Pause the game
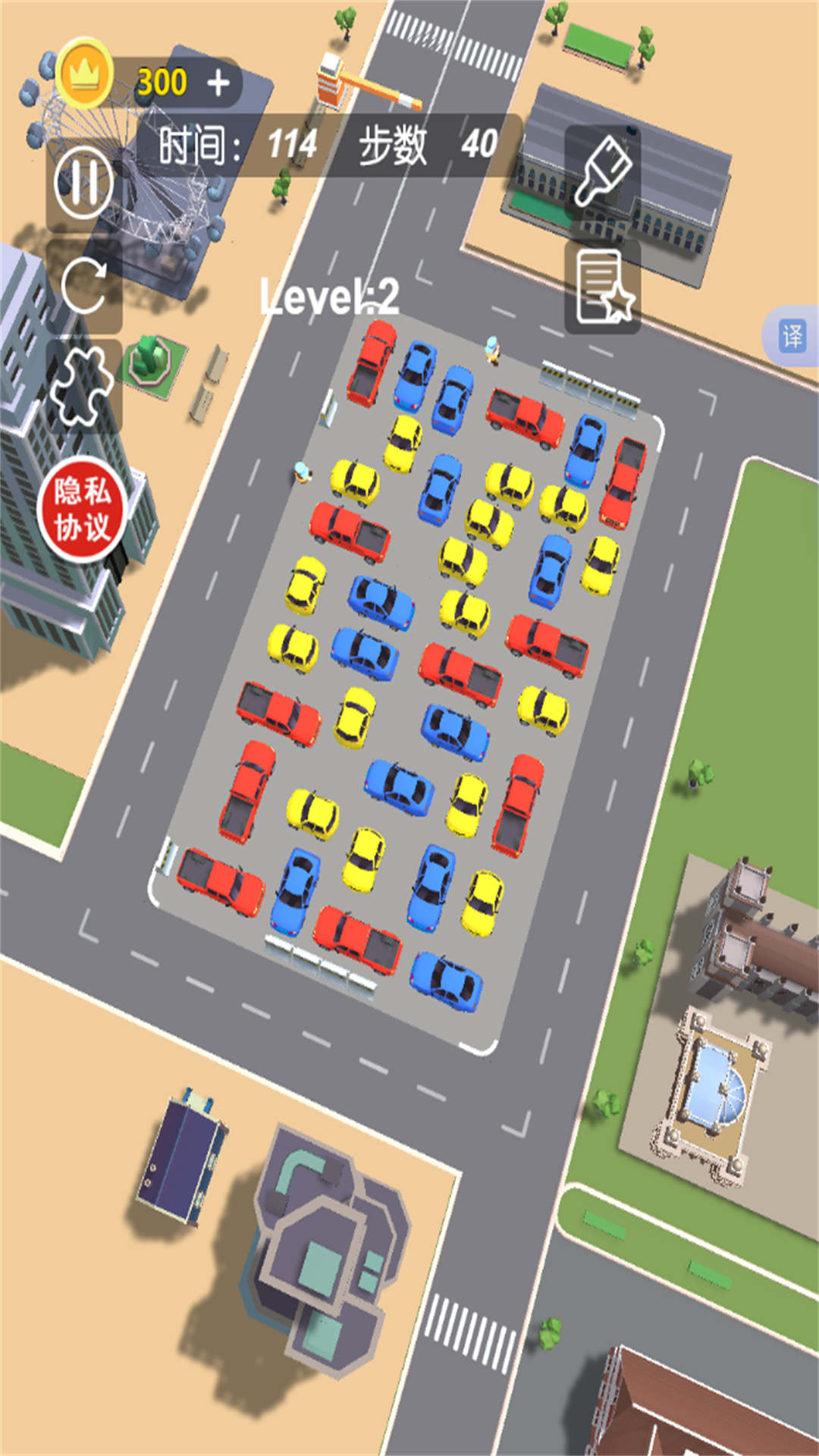The image size is (819, 1456). pos(83,184)
